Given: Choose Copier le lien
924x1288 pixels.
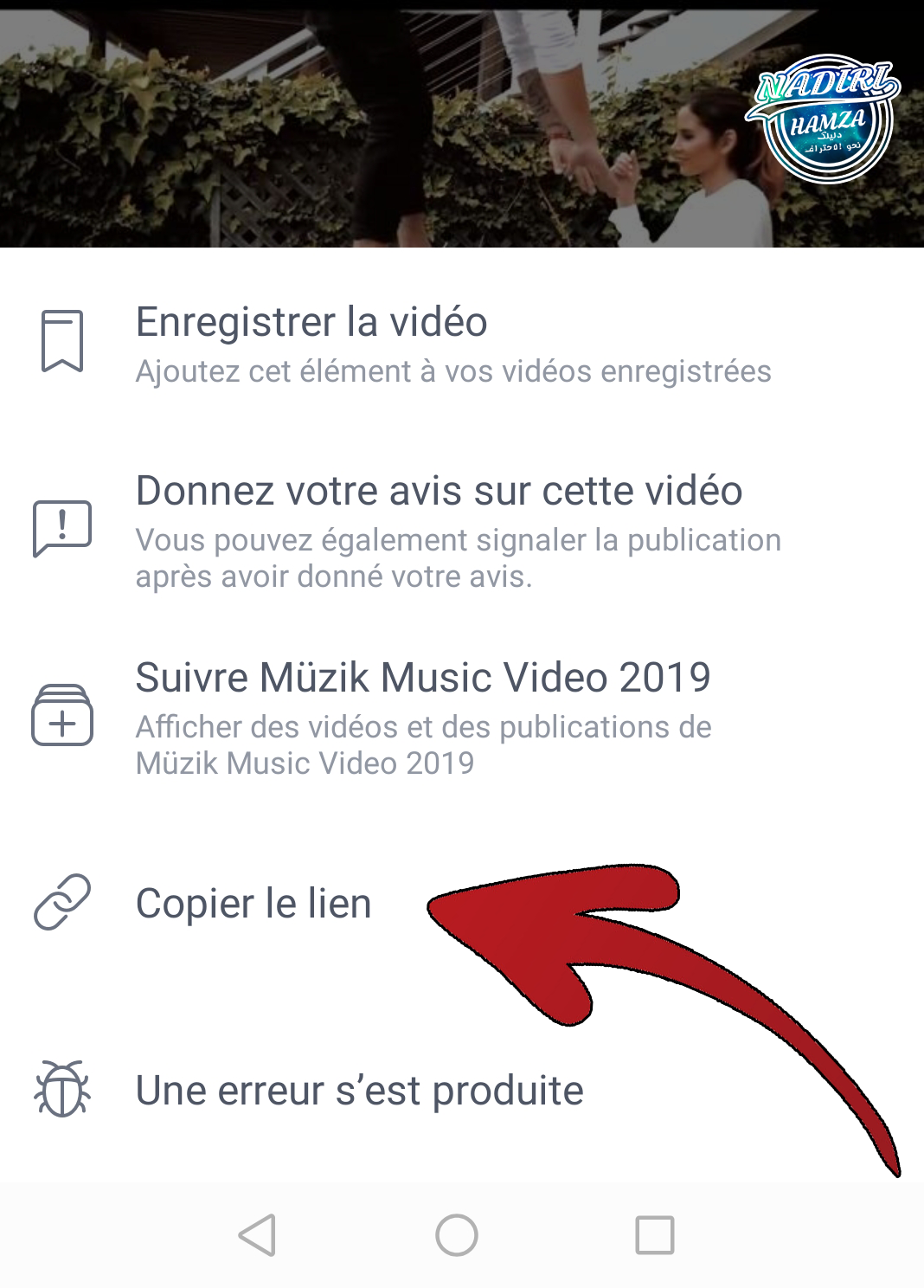Looking at the screenshot, I should pyautogui.click(x=253, y=903).
